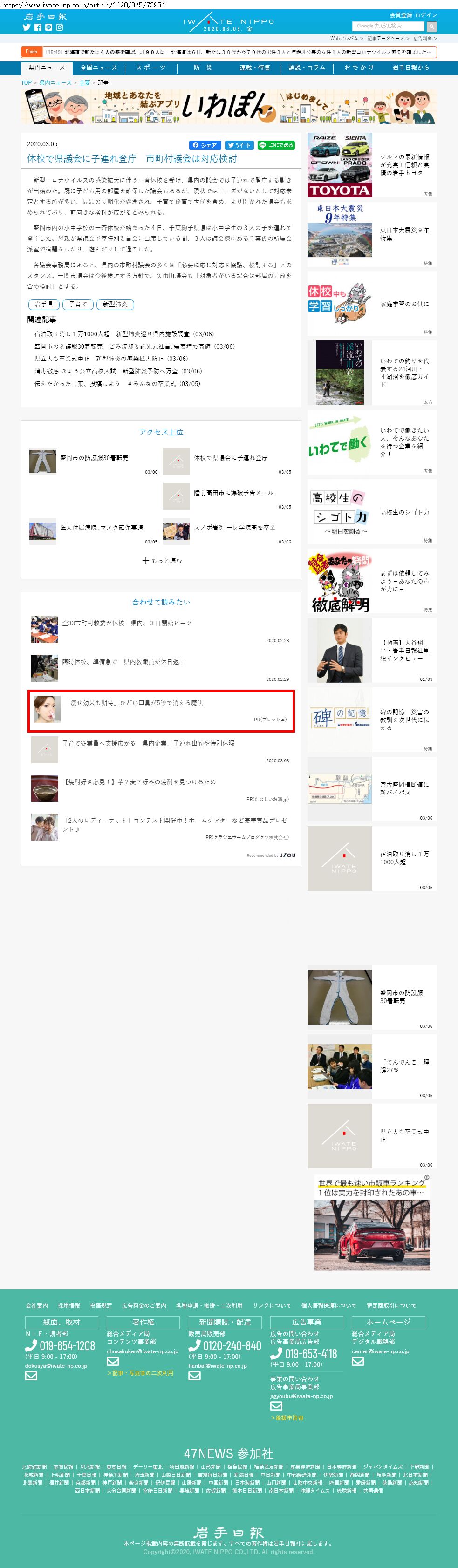Tap the Google custom search field
The width and height of the screenshot is (458, 1568).
tap(388, 26)
